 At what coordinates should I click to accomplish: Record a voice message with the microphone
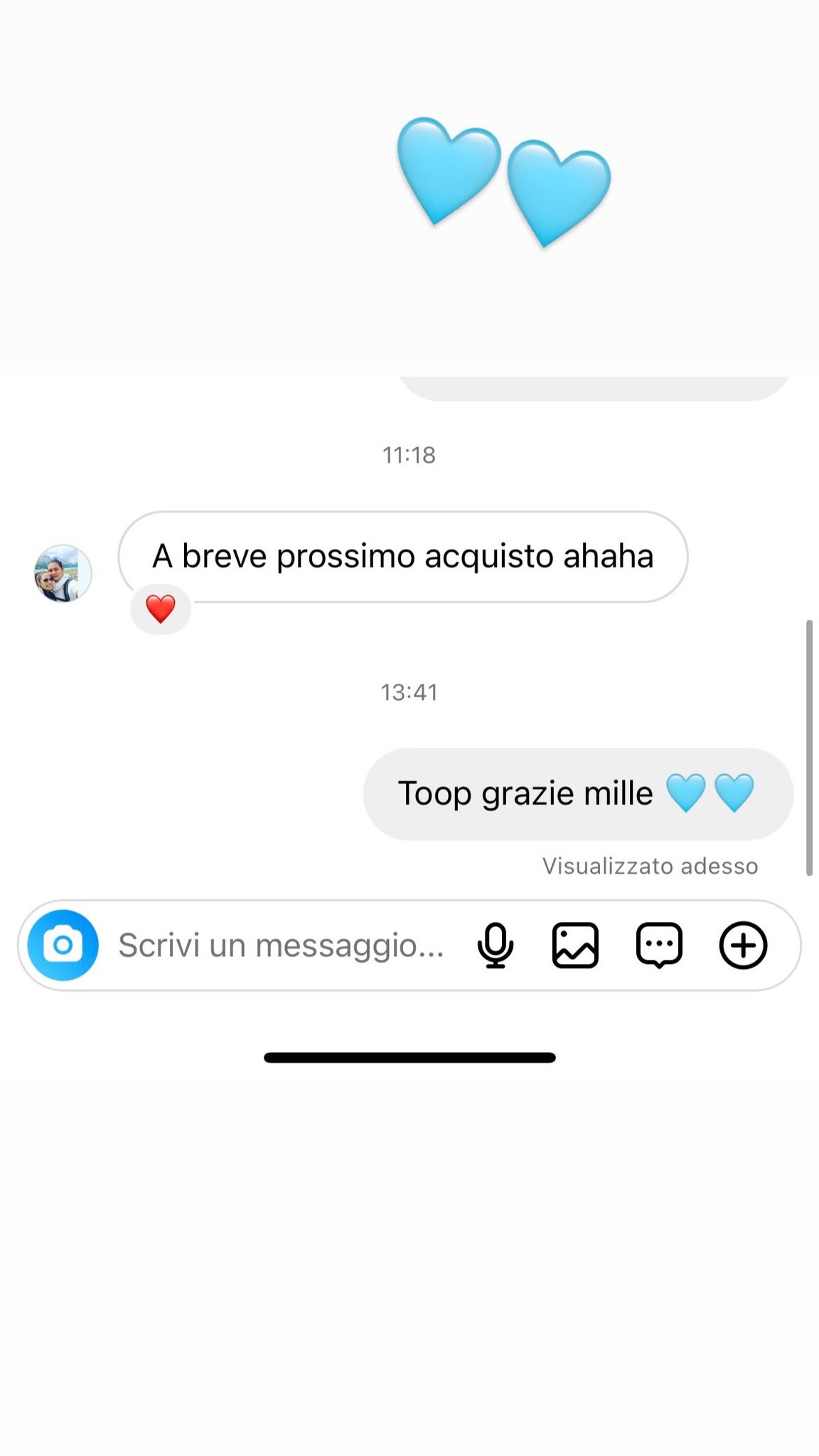pyautogui.click(x=495, y=945)
